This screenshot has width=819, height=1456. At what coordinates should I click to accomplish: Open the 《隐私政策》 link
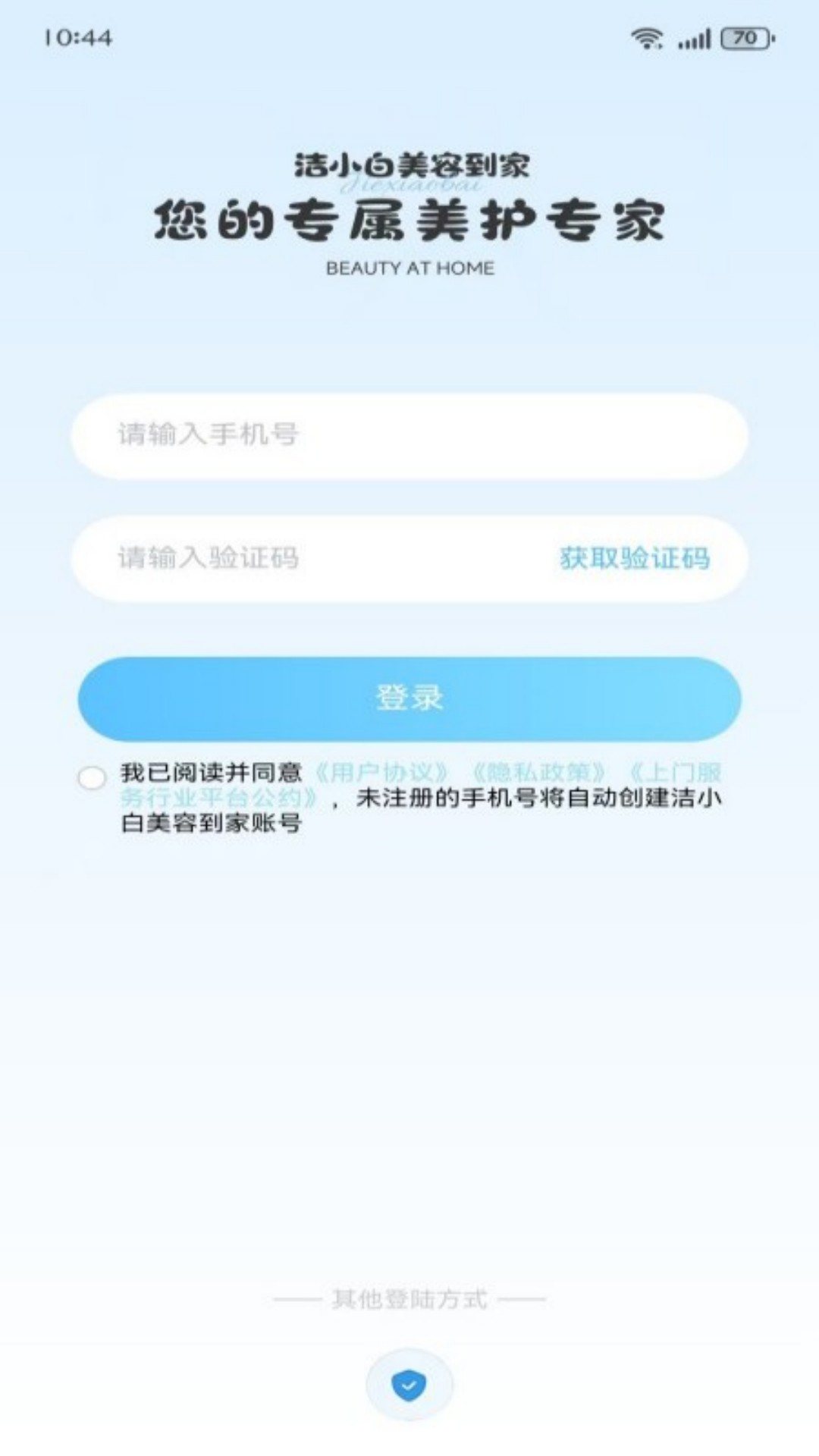tap(538, 773)
